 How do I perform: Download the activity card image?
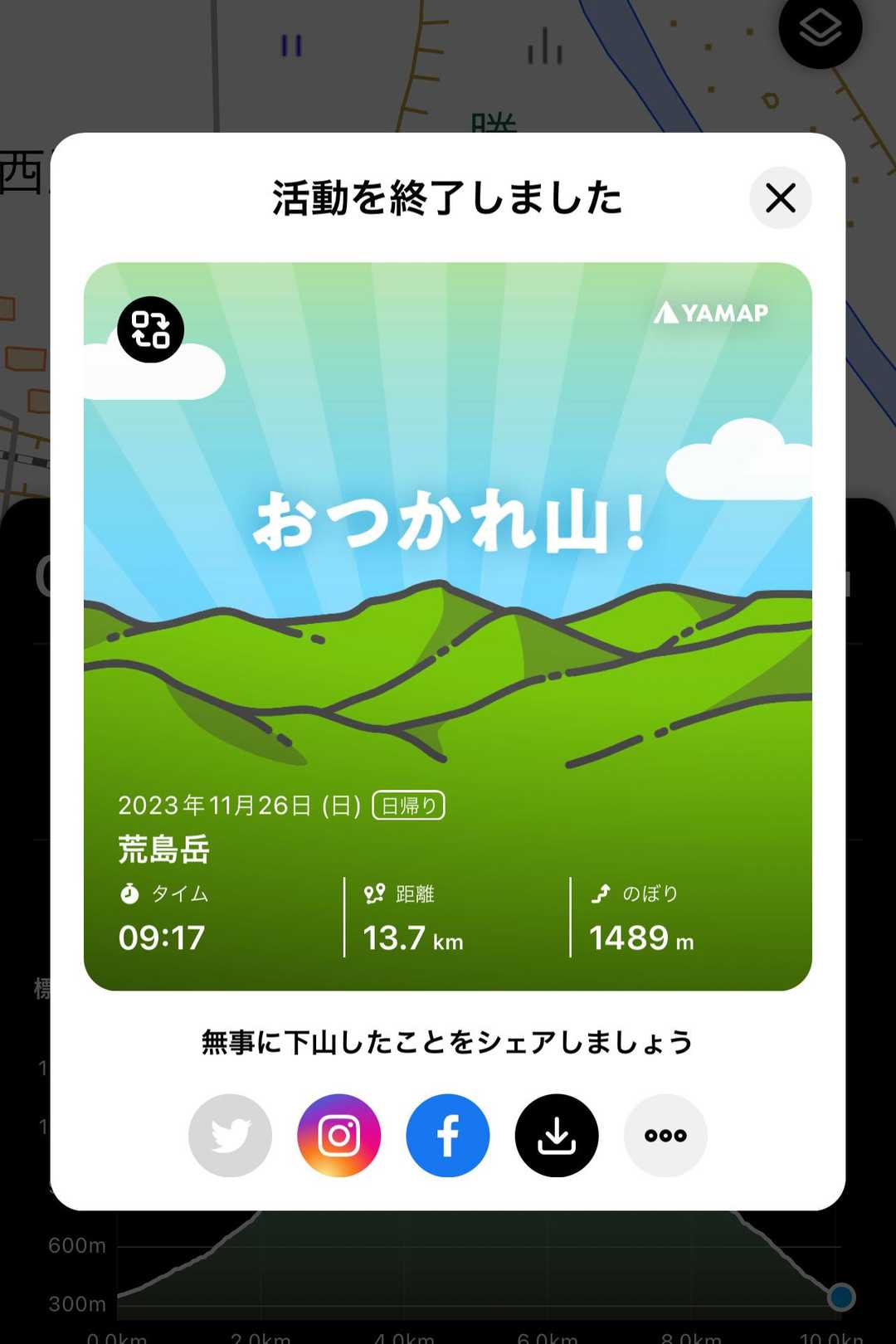[x=557, y=1135]
